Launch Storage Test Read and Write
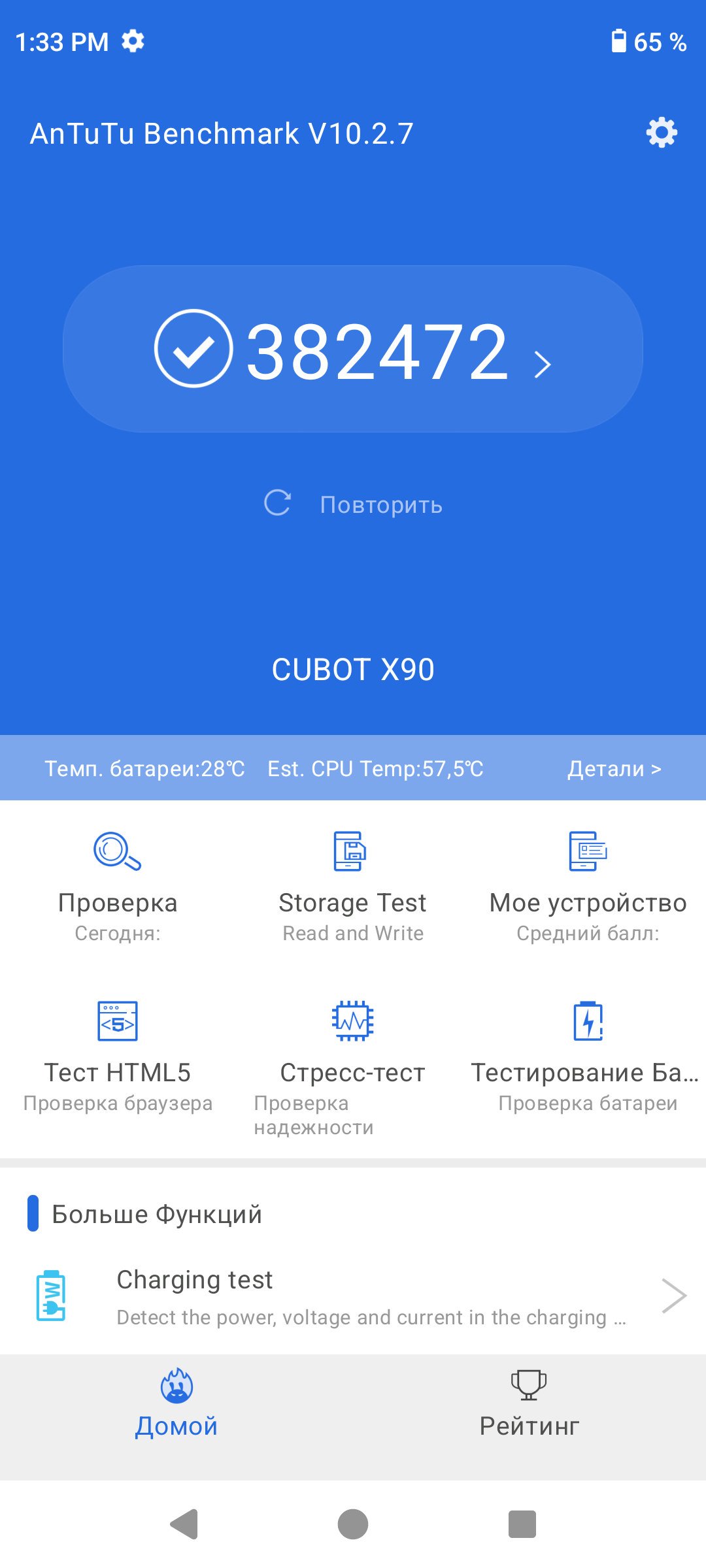 pos(353,887)
